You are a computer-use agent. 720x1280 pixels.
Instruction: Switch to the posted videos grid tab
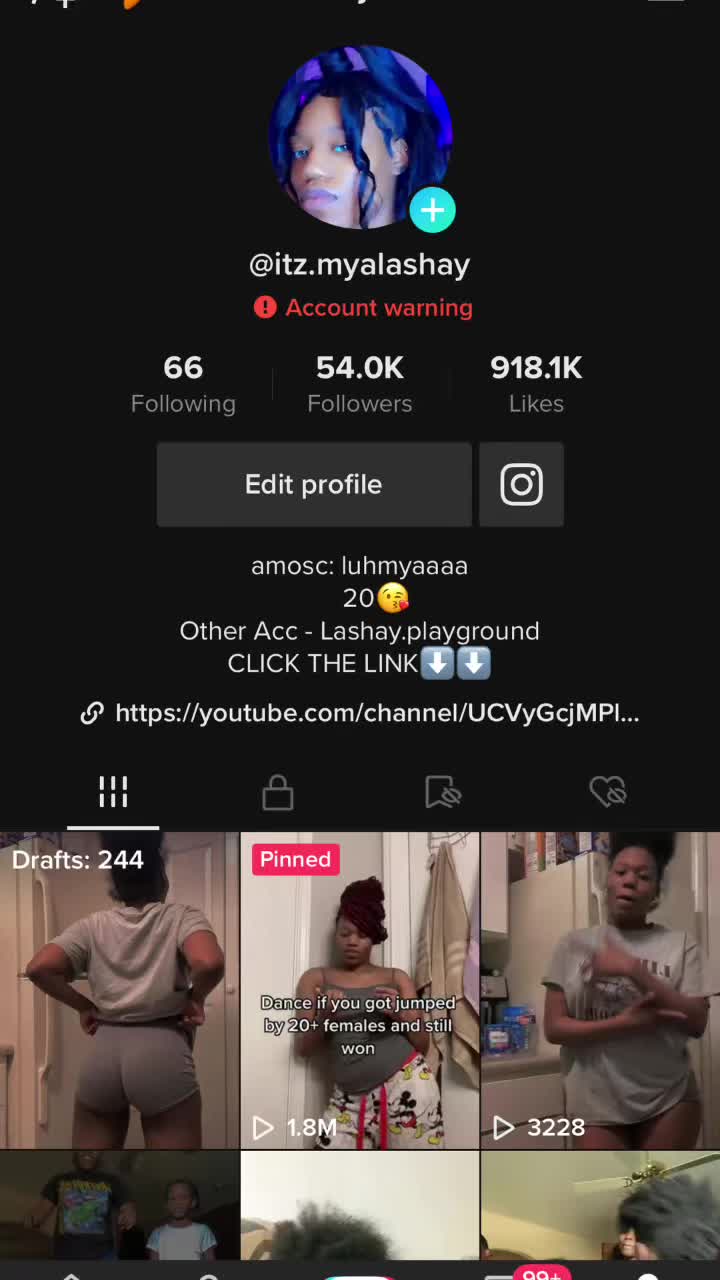[113, 793]
